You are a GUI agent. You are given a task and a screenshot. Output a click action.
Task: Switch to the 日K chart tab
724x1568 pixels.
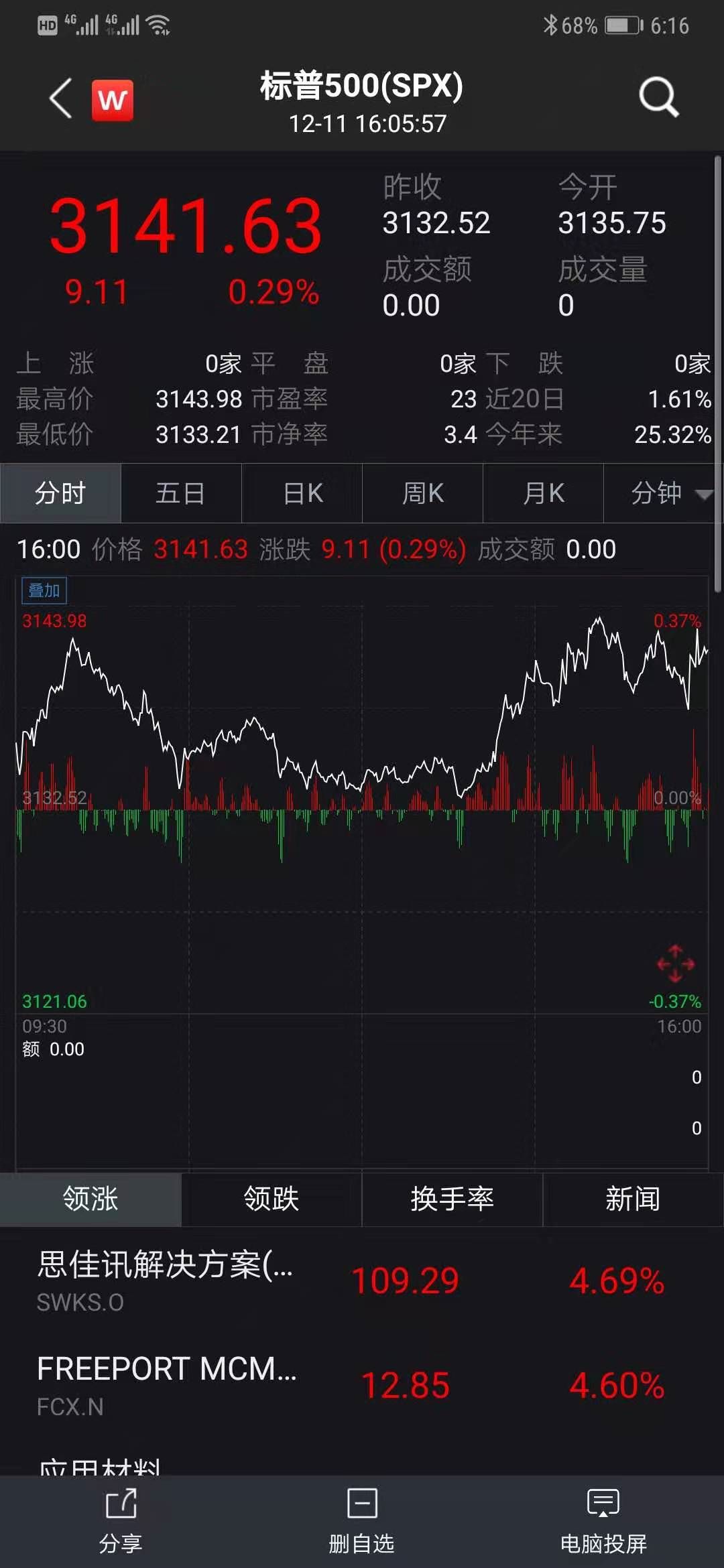tap(302, 493)
